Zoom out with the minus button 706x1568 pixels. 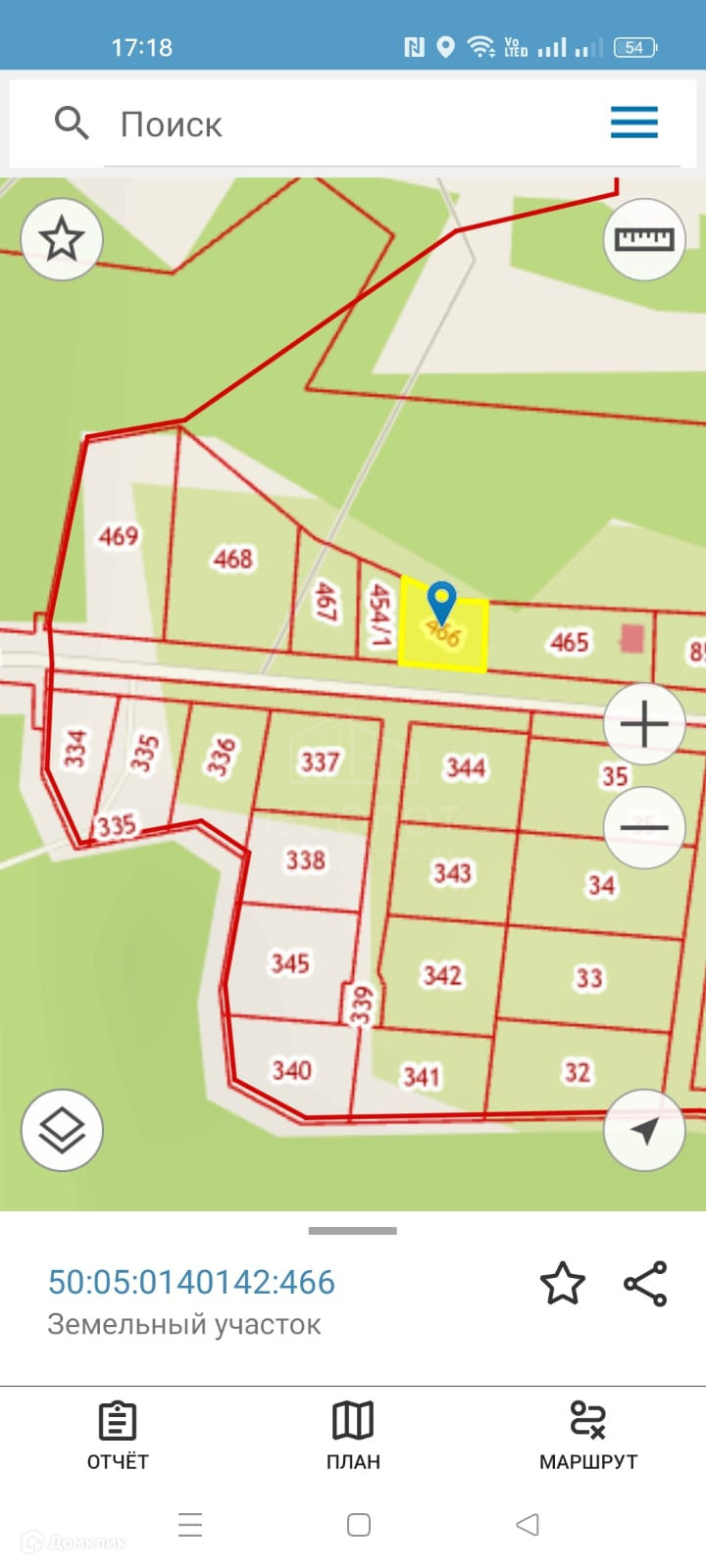643,827
